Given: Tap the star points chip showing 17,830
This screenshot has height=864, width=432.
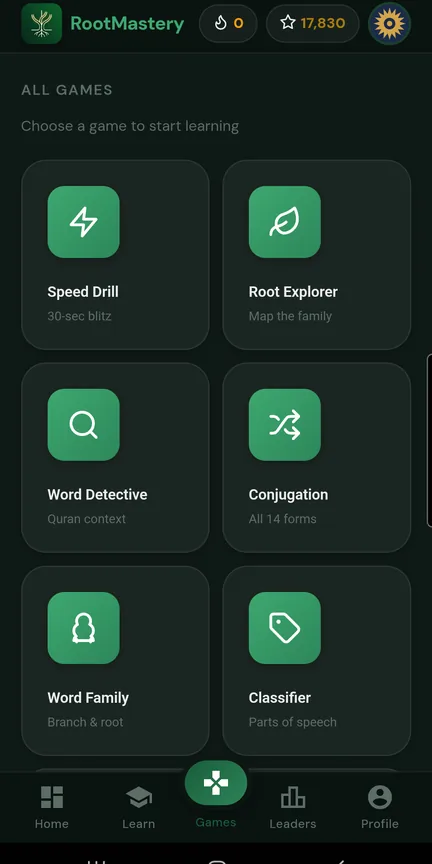Looking at the screenshot, I should 312,23.
